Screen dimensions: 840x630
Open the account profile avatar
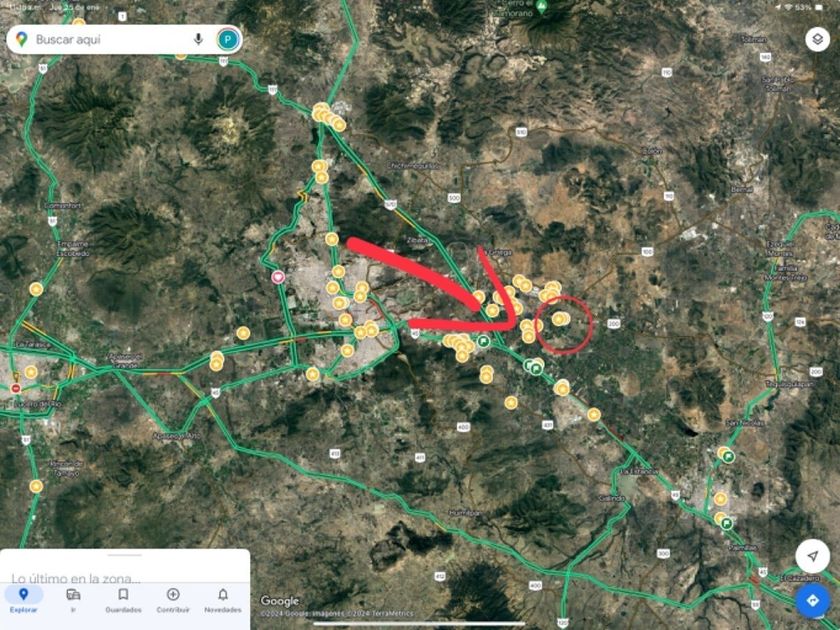click(228, 40)
